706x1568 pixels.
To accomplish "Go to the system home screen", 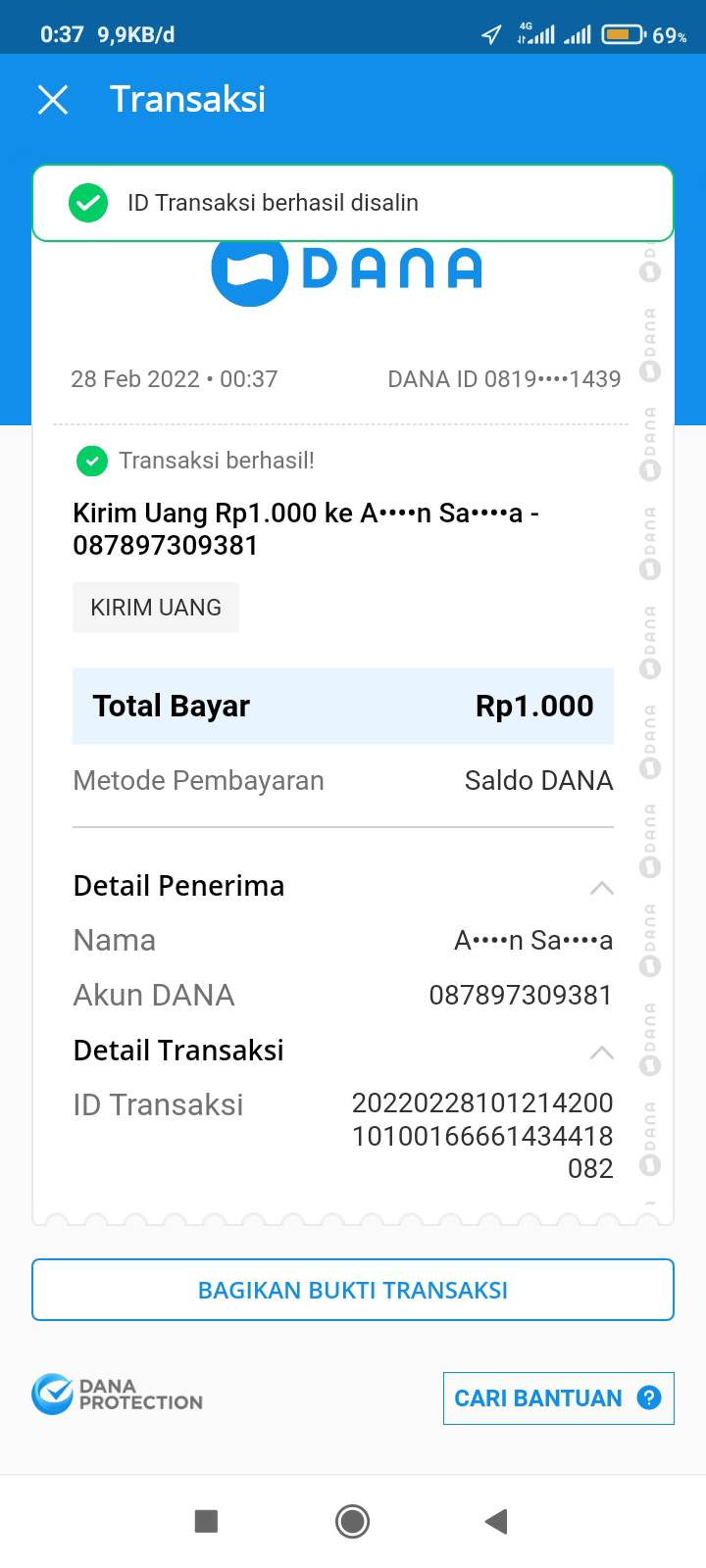I will pos(352,1521).
